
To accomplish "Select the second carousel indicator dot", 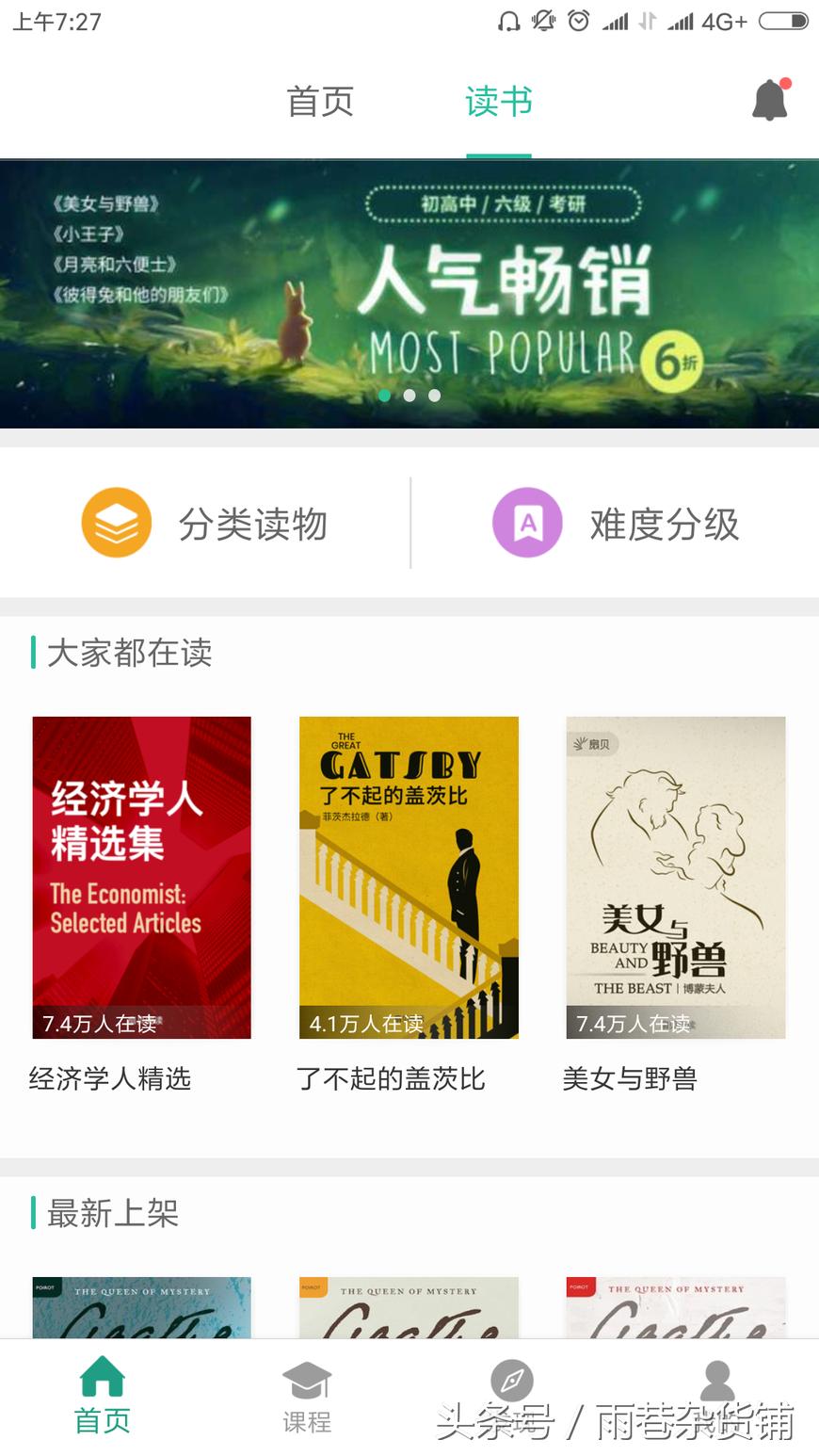I will pos(409,396).
